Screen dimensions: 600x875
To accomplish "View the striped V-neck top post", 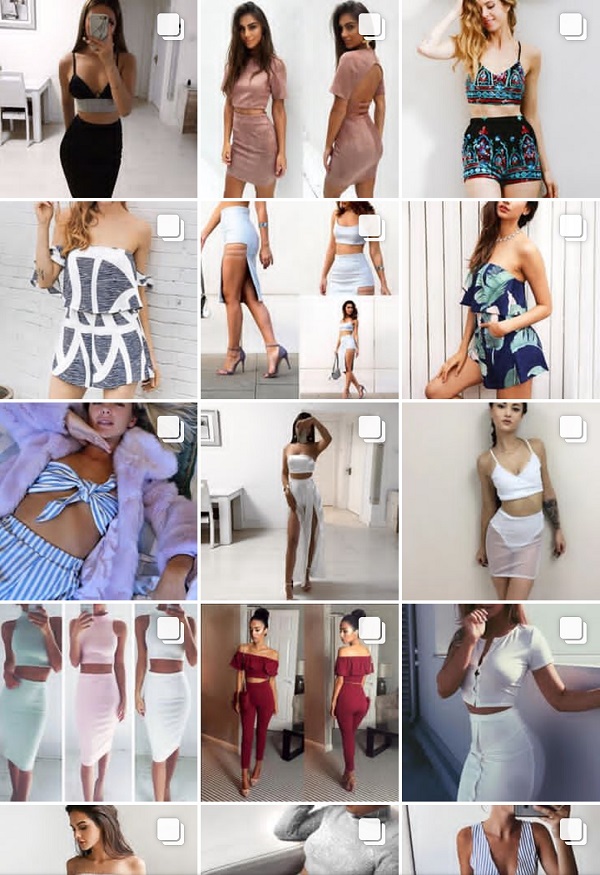I will pyautogui.click(x=501, y=841).
